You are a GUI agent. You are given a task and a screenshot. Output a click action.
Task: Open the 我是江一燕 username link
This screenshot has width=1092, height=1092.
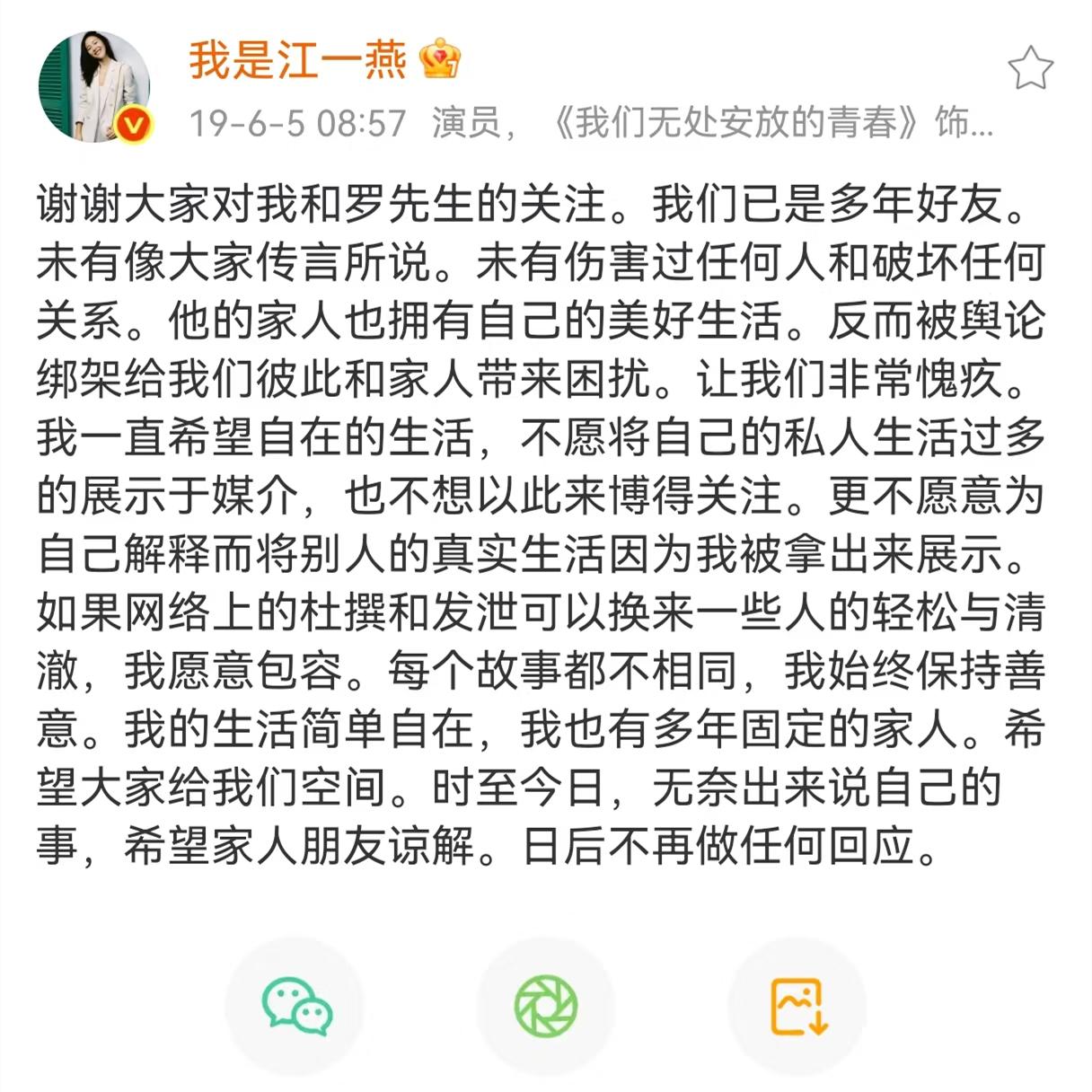pyautogui.click(x=297, y=60)
